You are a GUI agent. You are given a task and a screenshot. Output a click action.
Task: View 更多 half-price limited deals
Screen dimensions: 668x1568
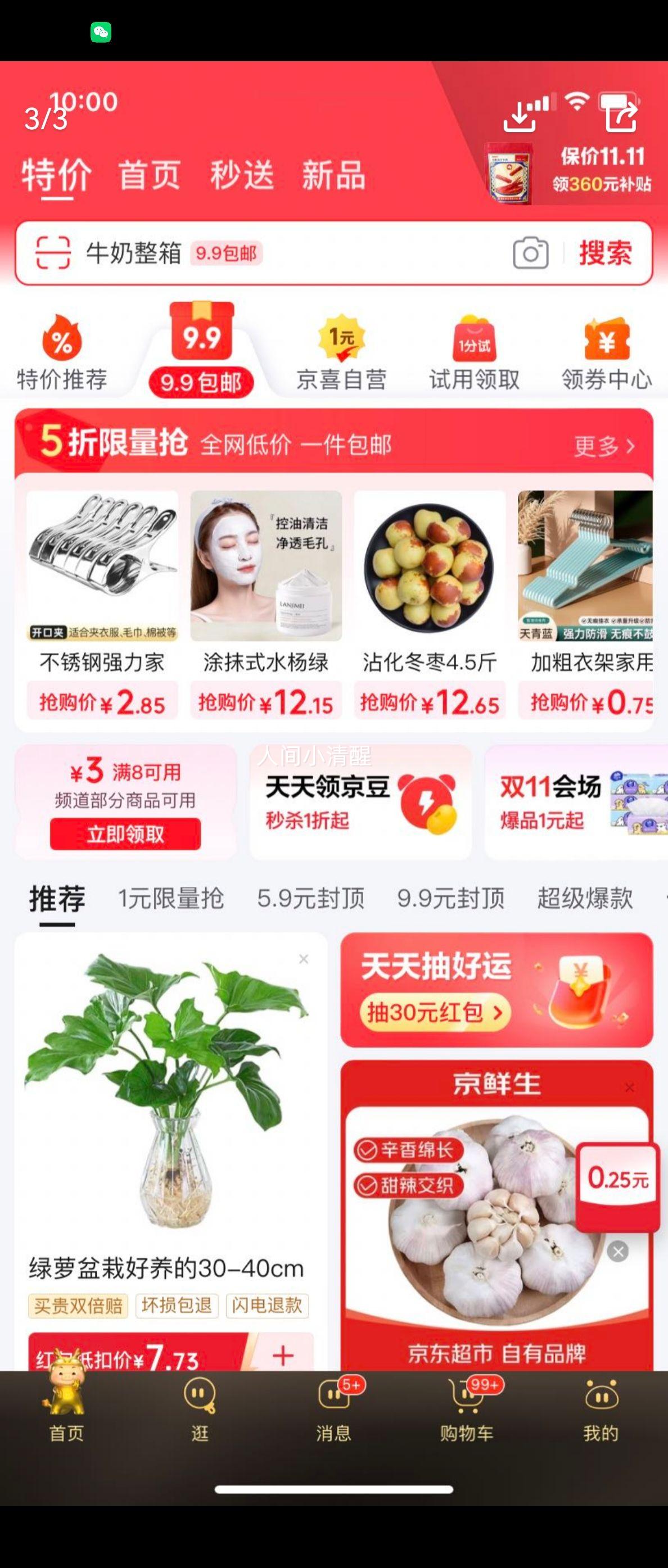(604, 446)
